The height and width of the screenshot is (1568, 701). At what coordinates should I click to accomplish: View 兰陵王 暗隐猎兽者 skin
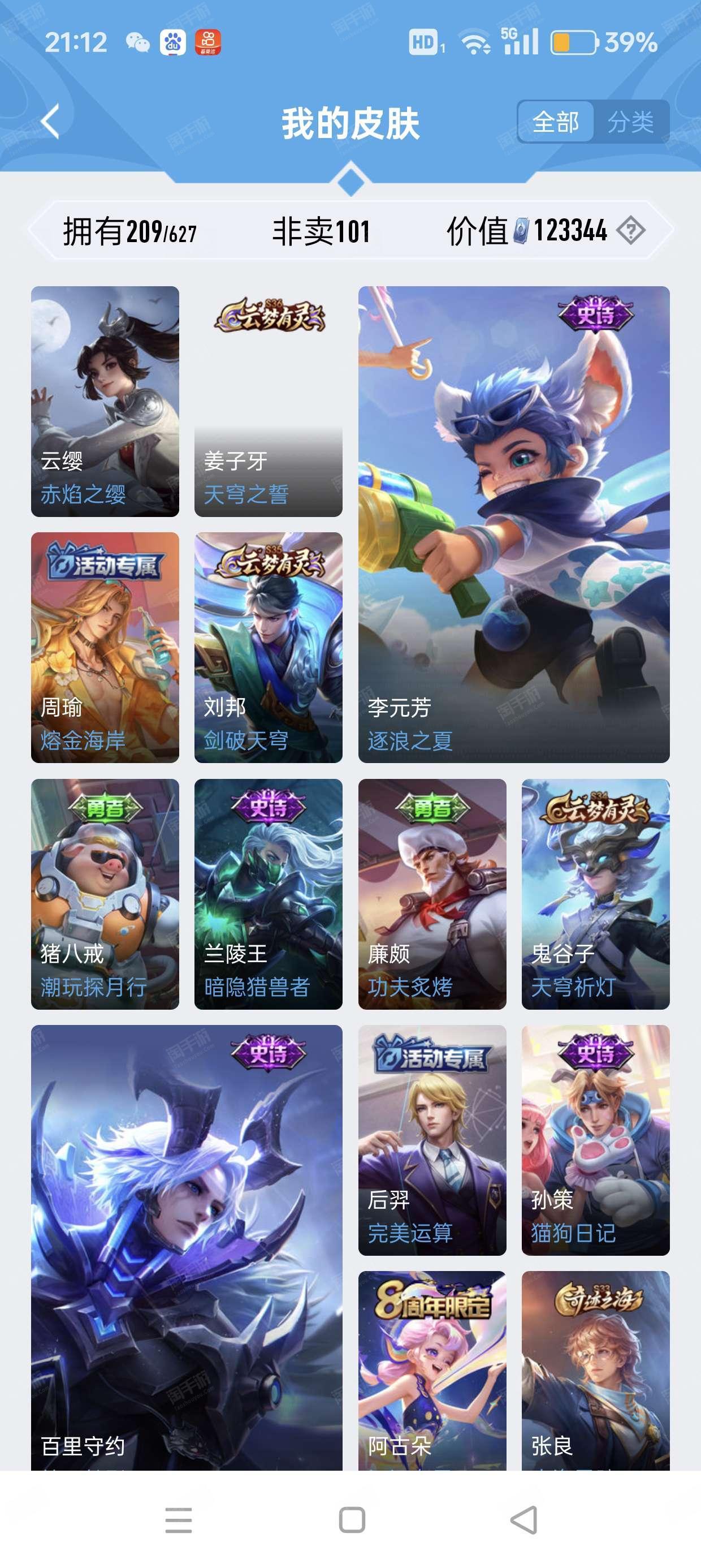[x=269, y=894]
